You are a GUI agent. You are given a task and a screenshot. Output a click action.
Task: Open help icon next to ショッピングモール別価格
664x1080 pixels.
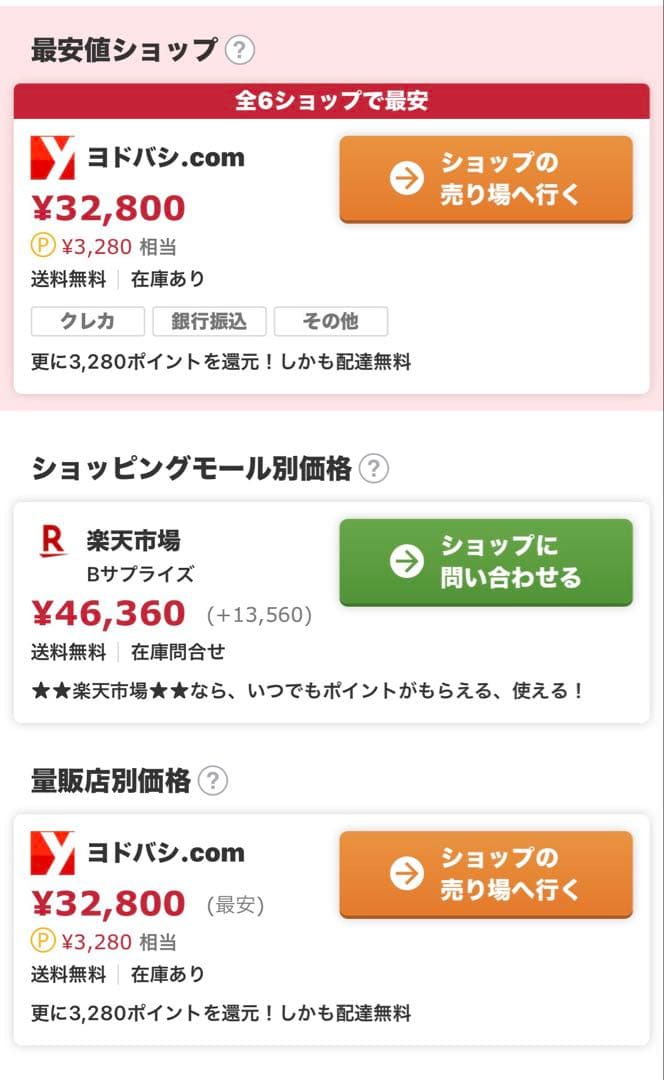373,468
